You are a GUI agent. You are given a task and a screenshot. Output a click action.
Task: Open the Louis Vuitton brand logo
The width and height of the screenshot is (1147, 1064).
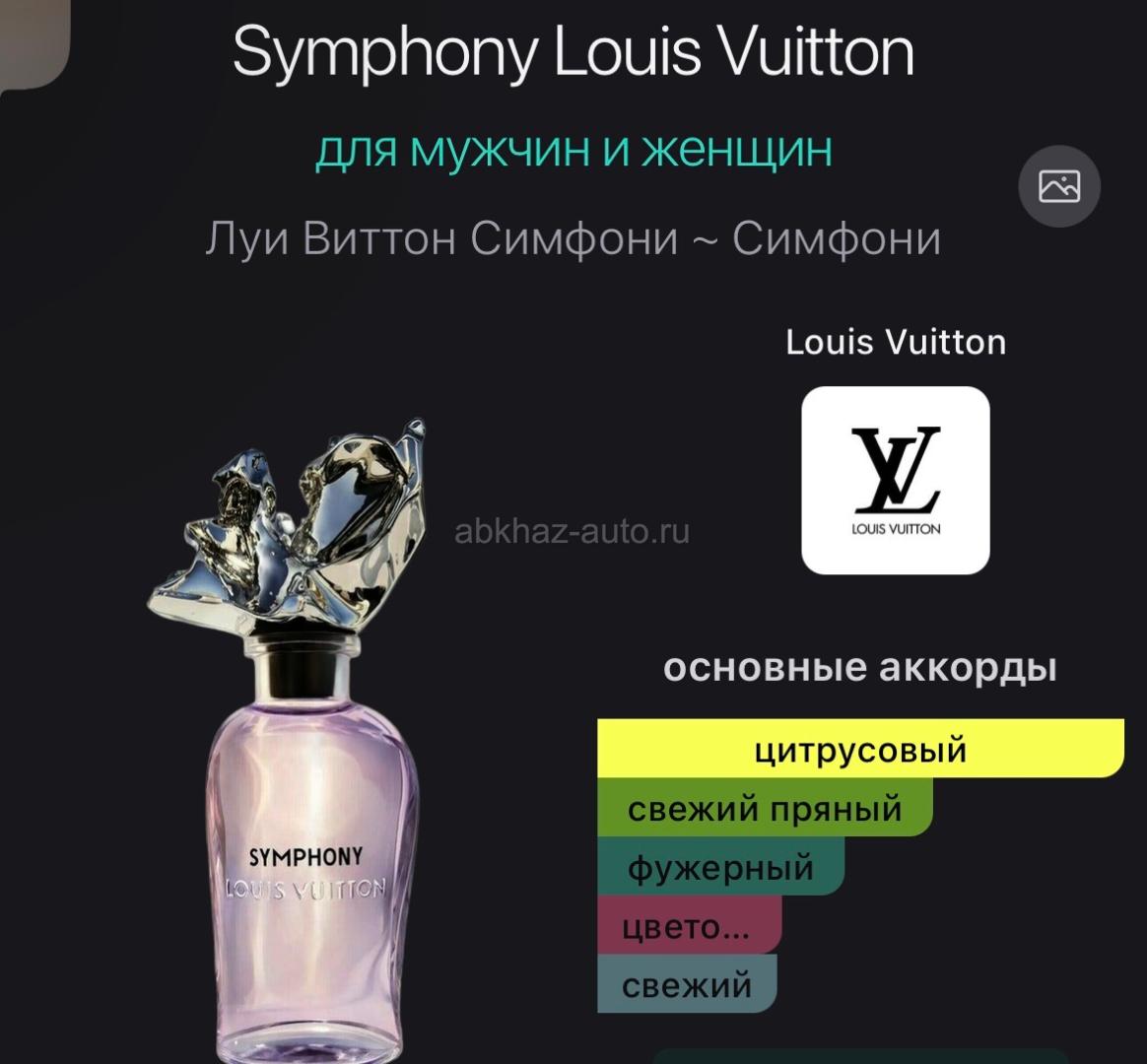click(895, 480)
